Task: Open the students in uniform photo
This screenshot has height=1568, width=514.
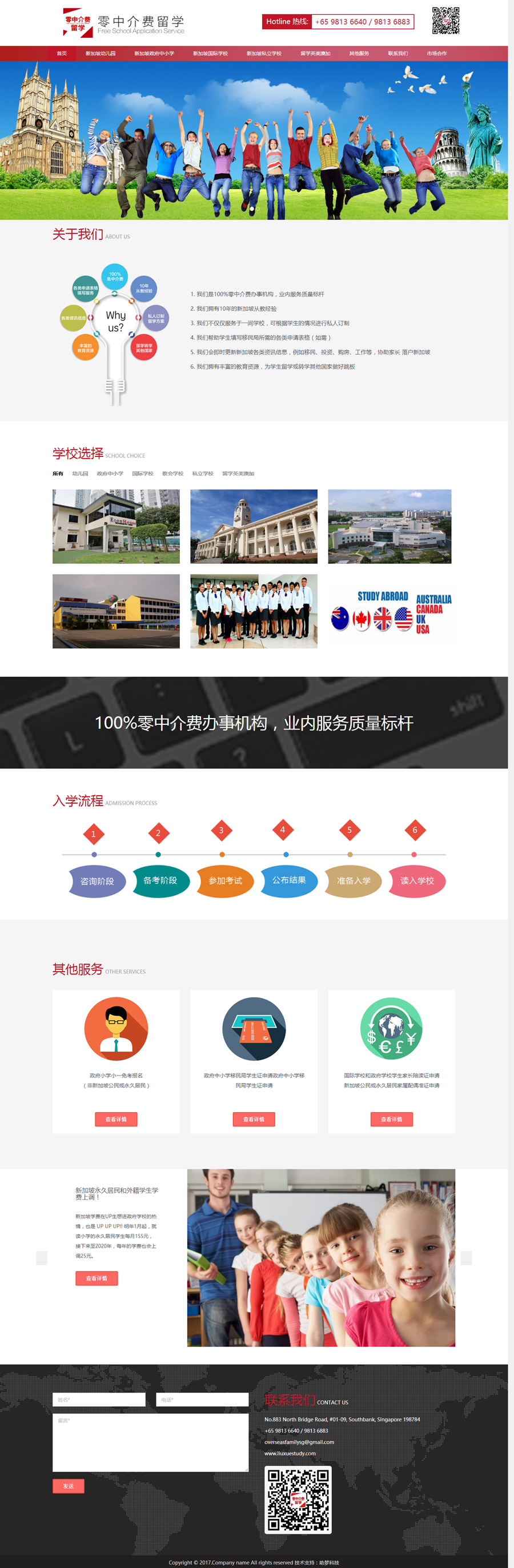Action: [x=254, y=611]
